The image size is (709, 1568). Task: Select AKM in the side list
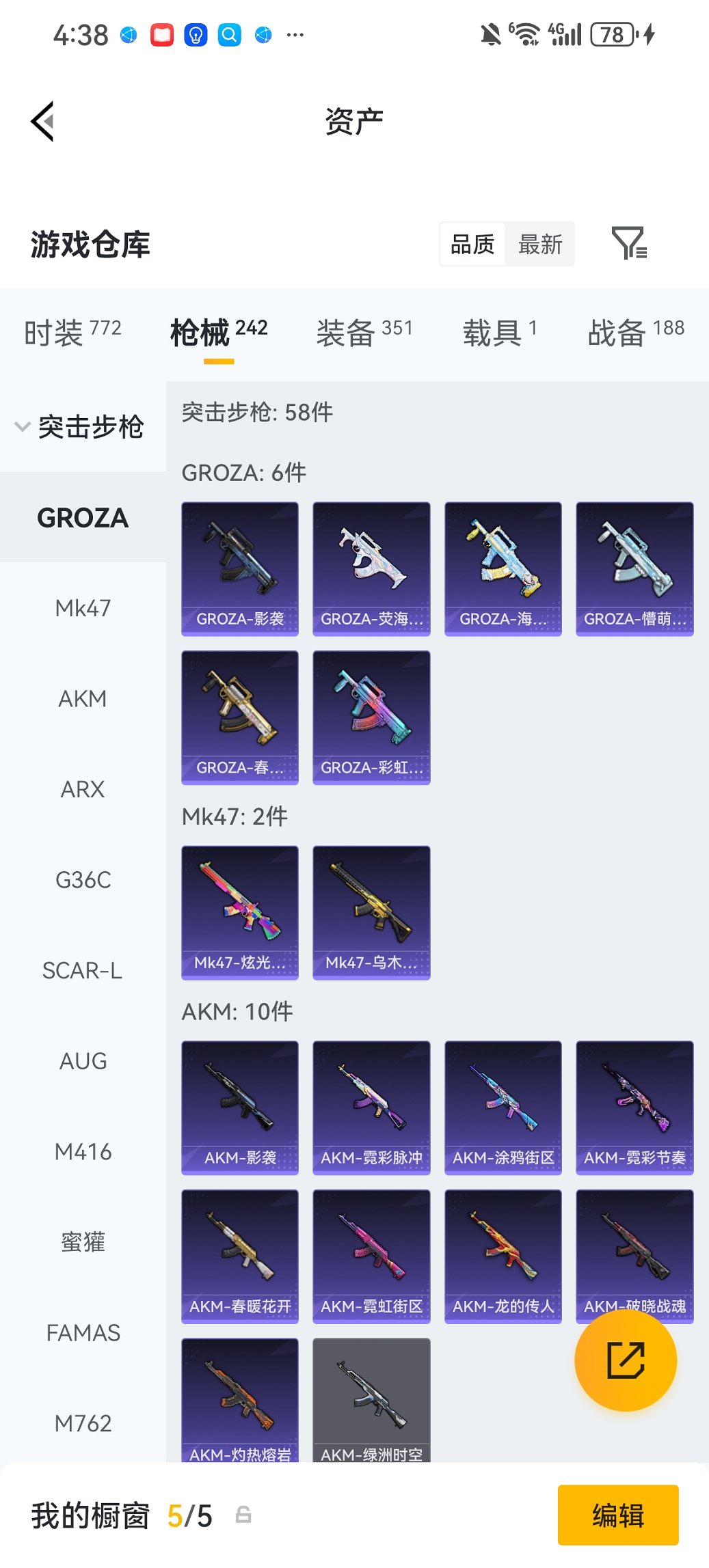coord(83,699)
